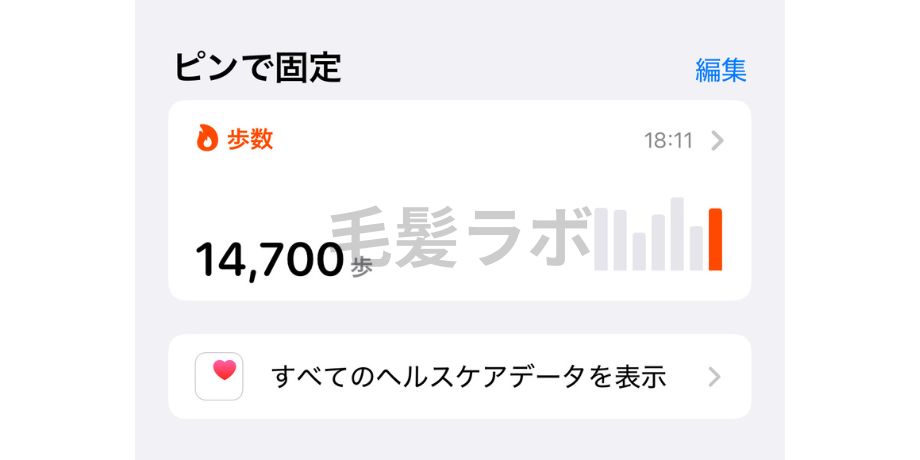Image resolution: width=920 pixels, height=460 pixels.
Task: Open すべてのヘルスケアデータを表示 row
Action: pyautogui.click(x=459, y=377)
